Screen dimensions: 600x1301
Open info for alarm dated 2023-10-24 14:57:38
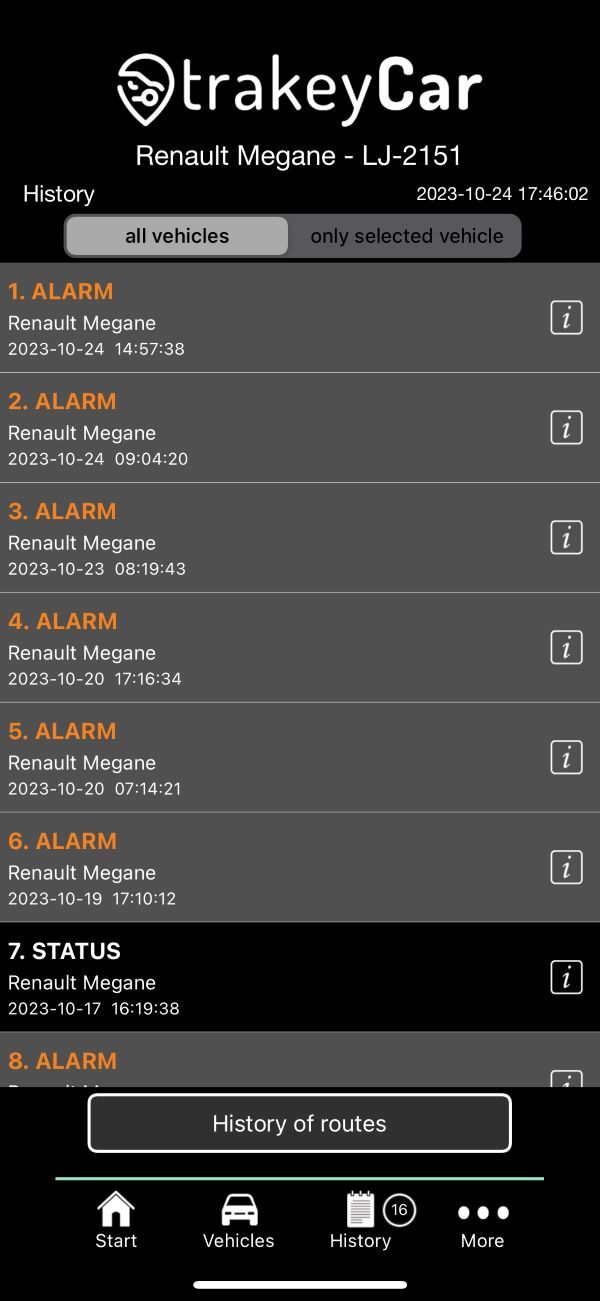[x=566, y=318]
